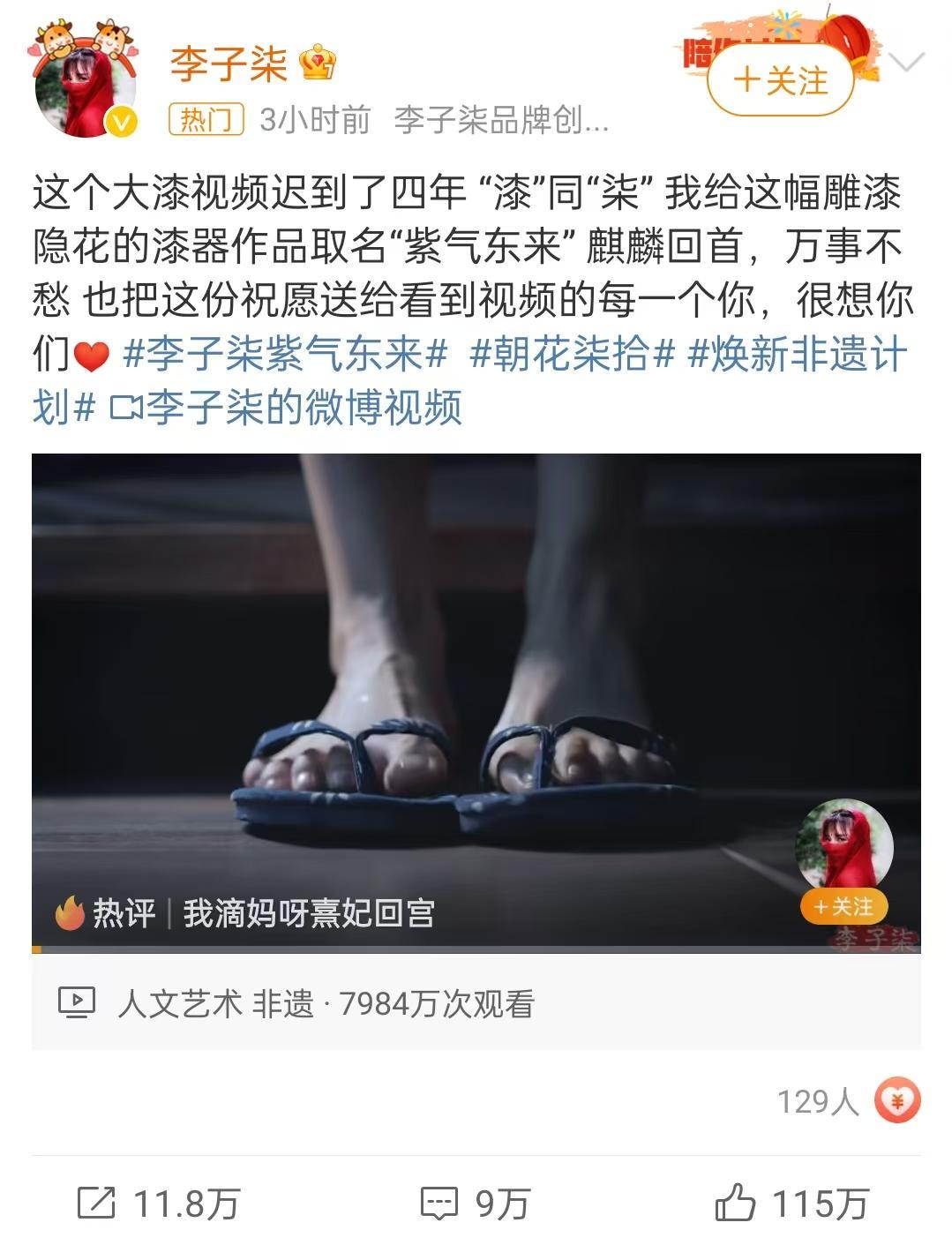Open the username 李子柒
Screen dimensions: 952x1245
(x=229, y=64)
